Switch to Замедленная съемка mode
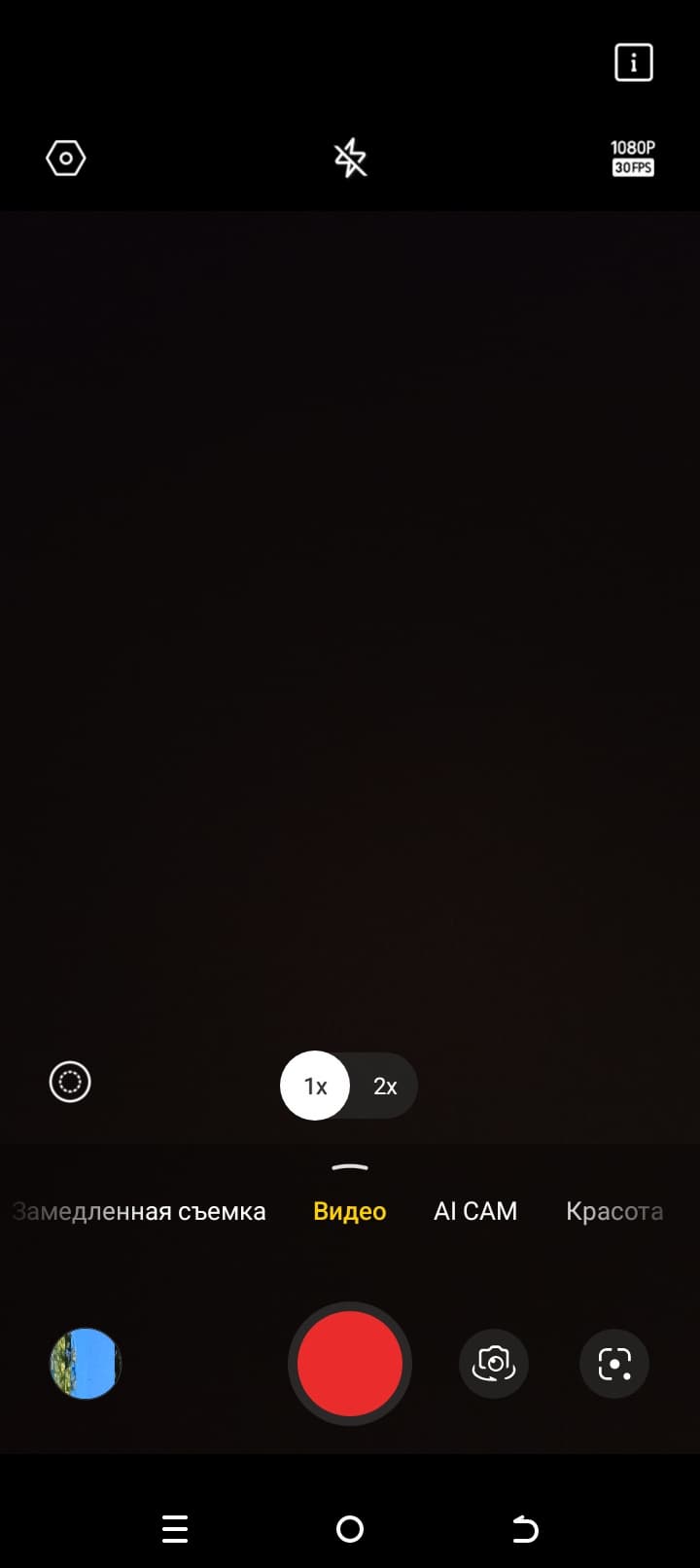Viewport: 700px width, 1568px height. coord(141,1211)
